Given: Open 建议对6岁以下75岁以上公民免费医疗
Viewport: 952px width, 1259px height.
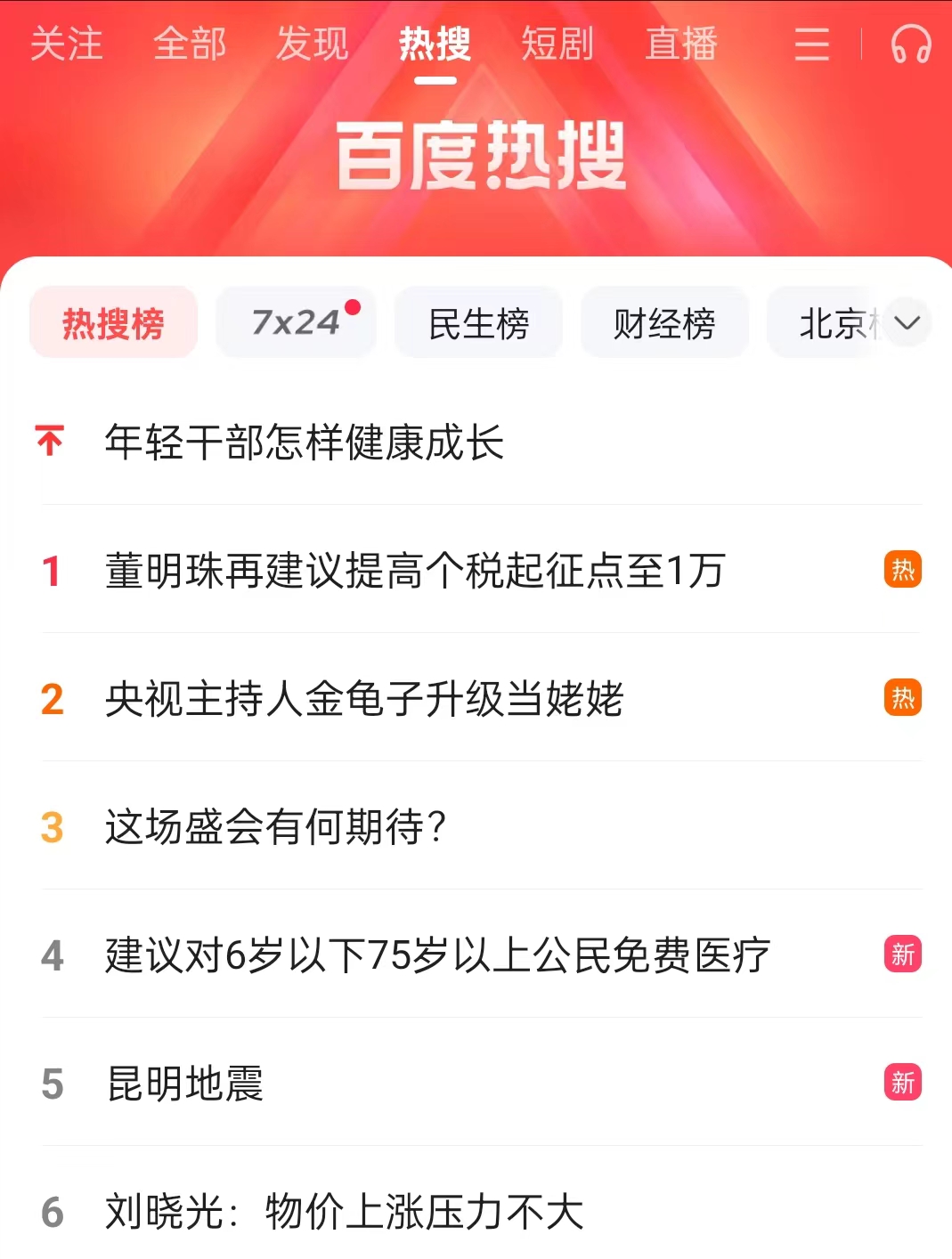Looking at the screenshot, I should (437, 955).
